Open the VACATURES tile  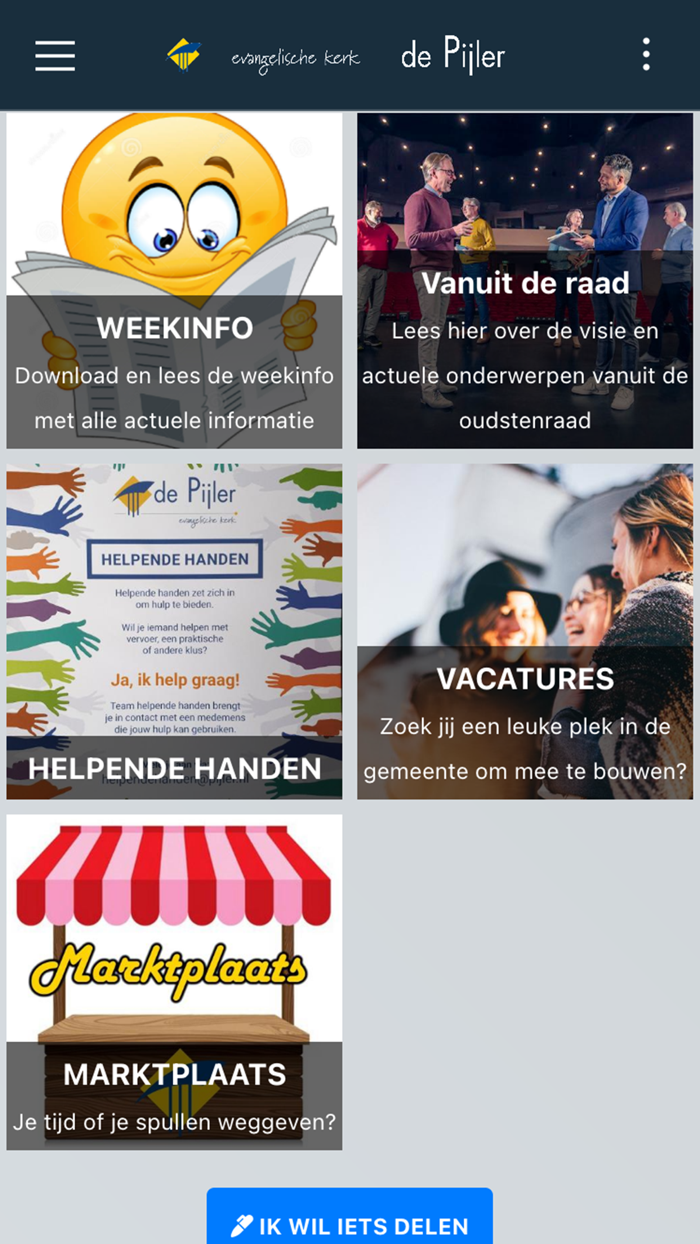[525, 632]
